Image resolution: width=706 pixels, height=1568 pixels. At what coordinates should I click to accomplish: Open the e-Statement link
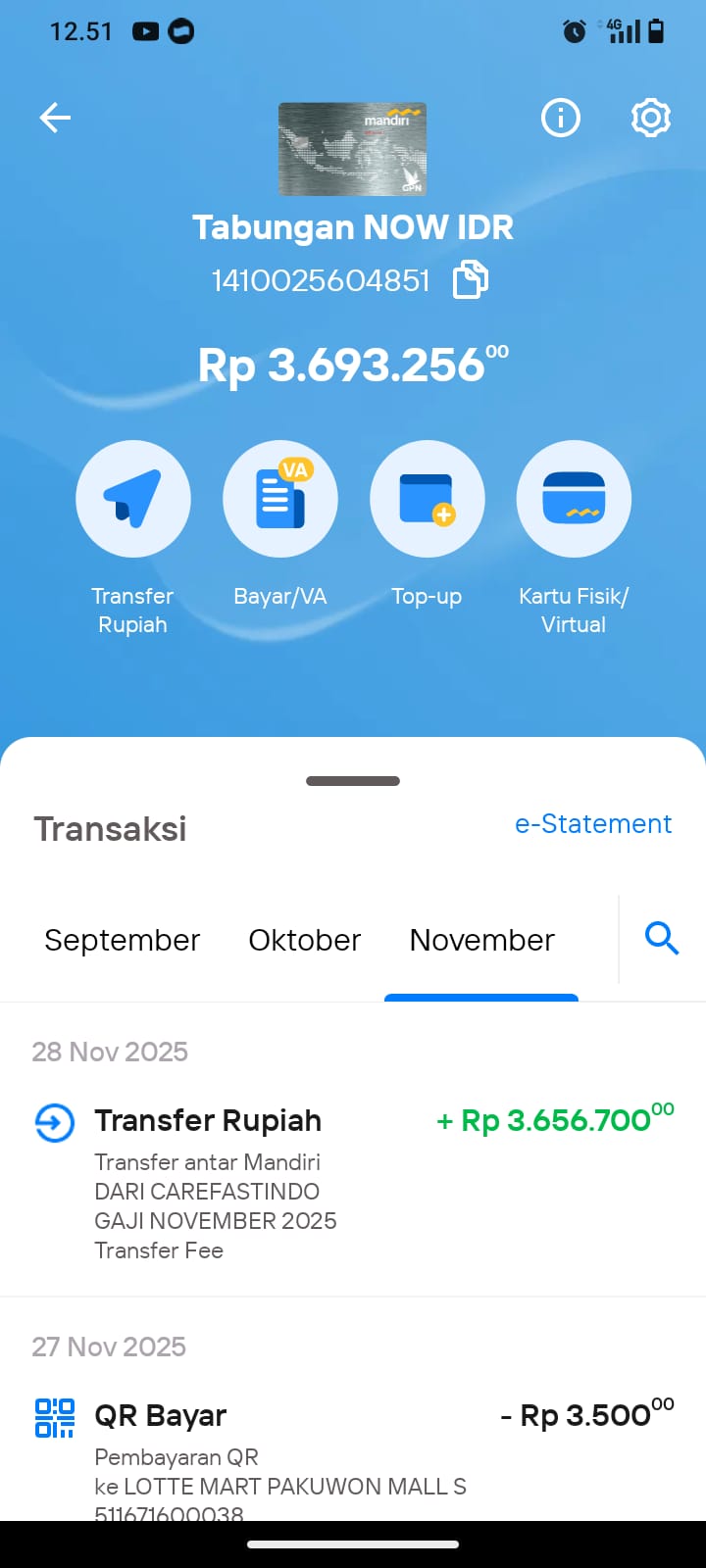pos(593,824)
